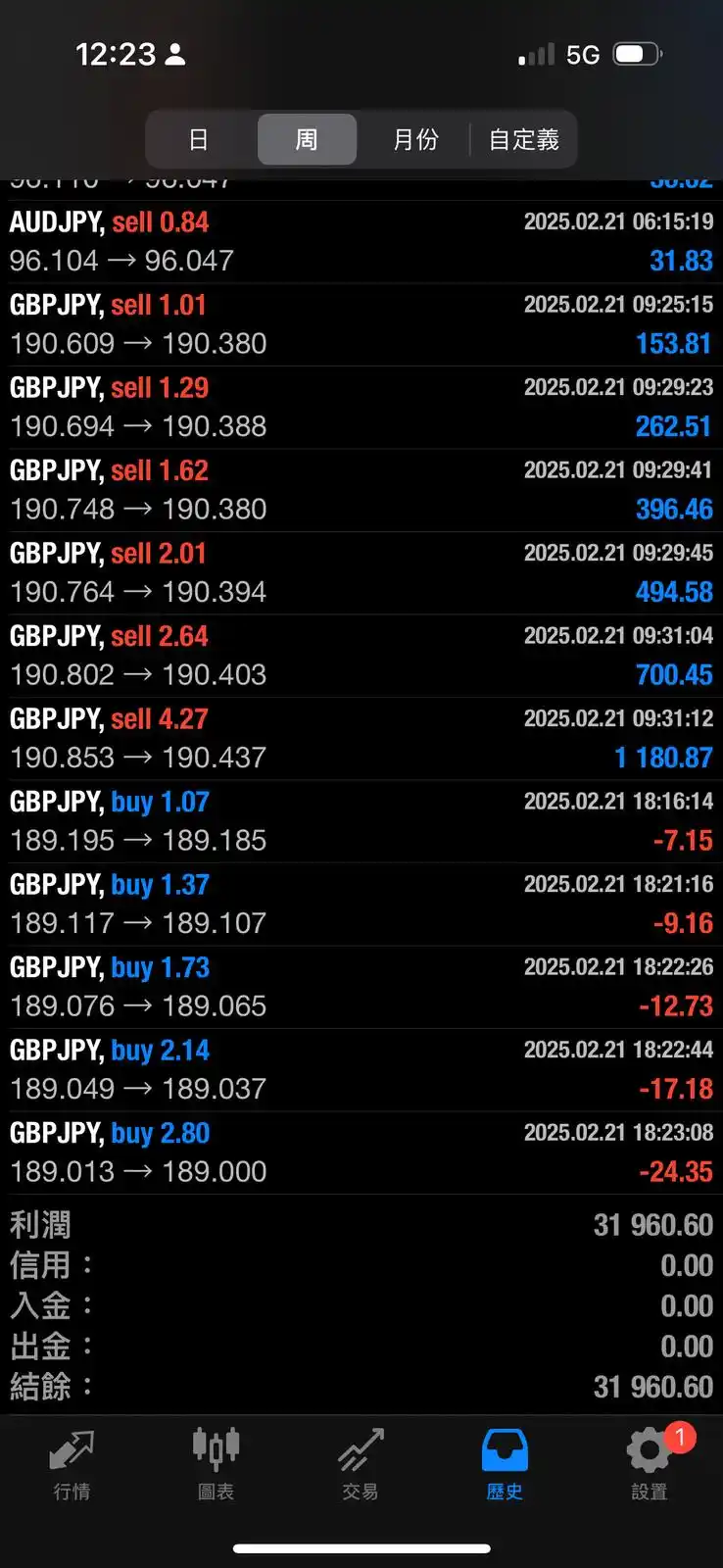This screenshot has width=723, height=1568.
Task: Tap the user profile icon beside the clock
Action: pos(176,54)
